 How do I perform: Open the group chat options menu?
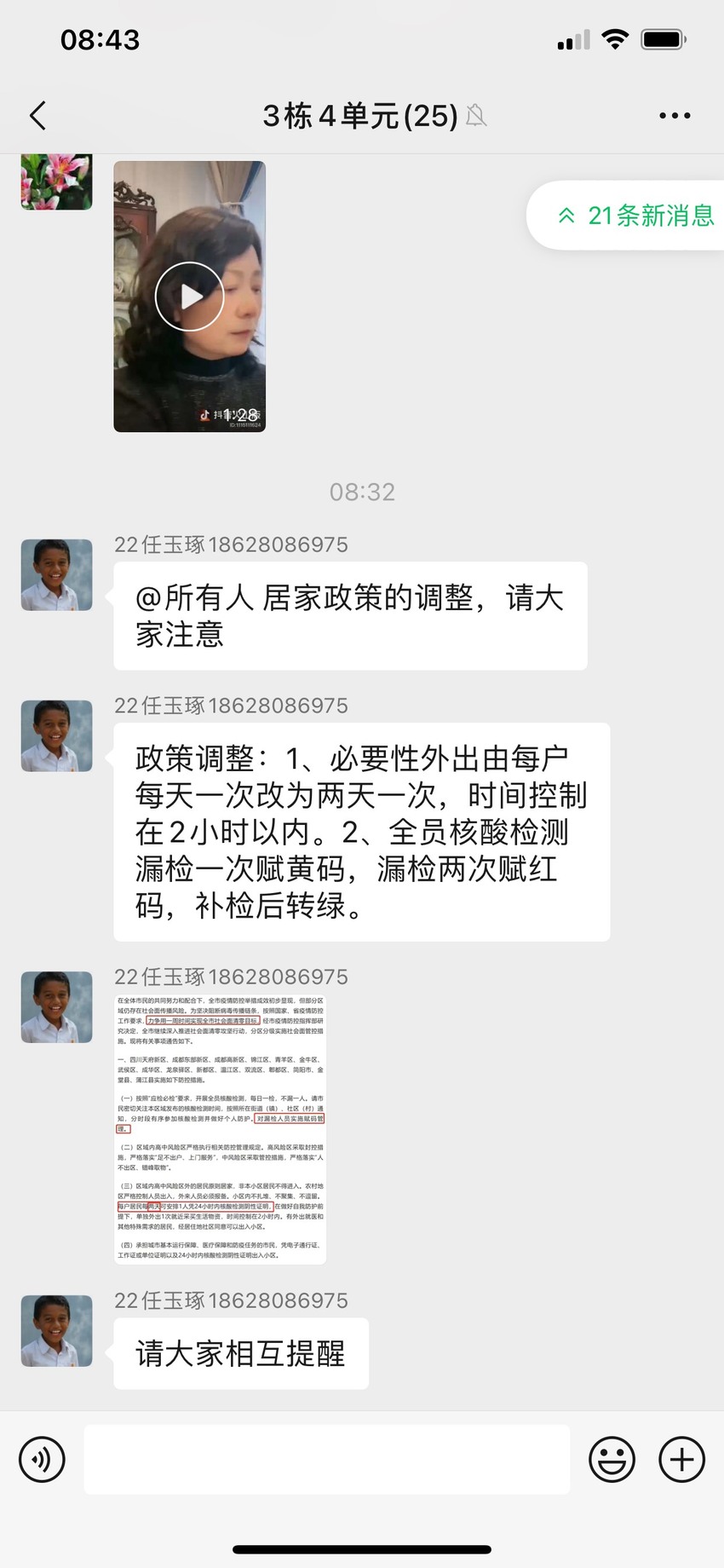click(675, 116)
